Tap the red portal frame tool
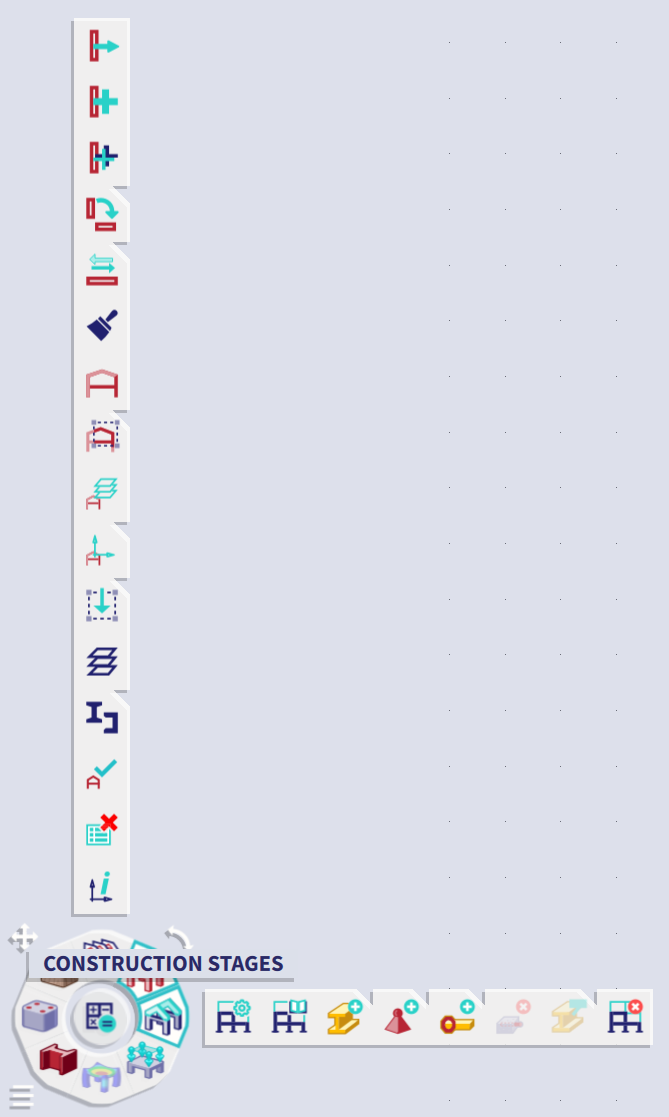 pyautogui.click(x=102, y=382)
